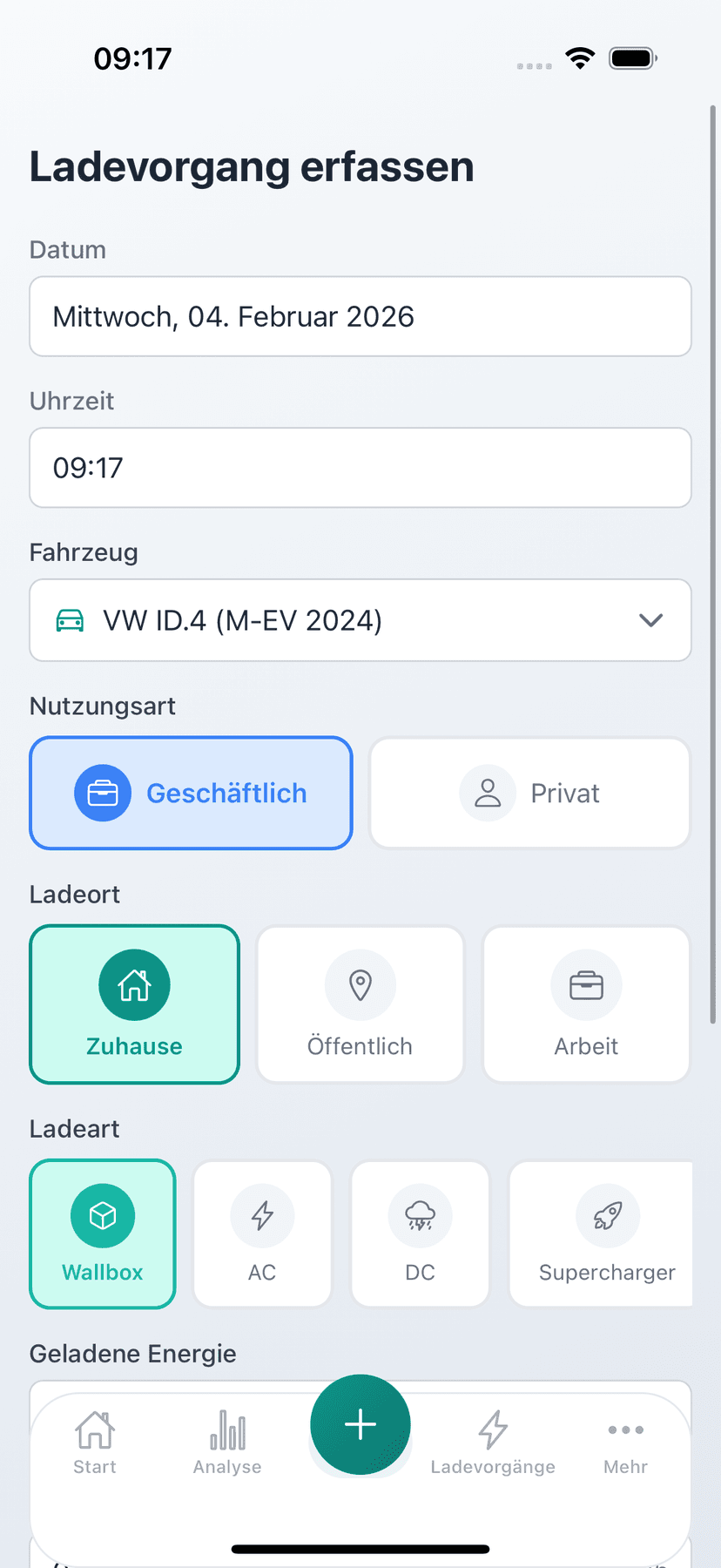Select the Zuhause home icon under Ladeort
The height and width of the screenshot is (1568, 721).
point(134,984)
